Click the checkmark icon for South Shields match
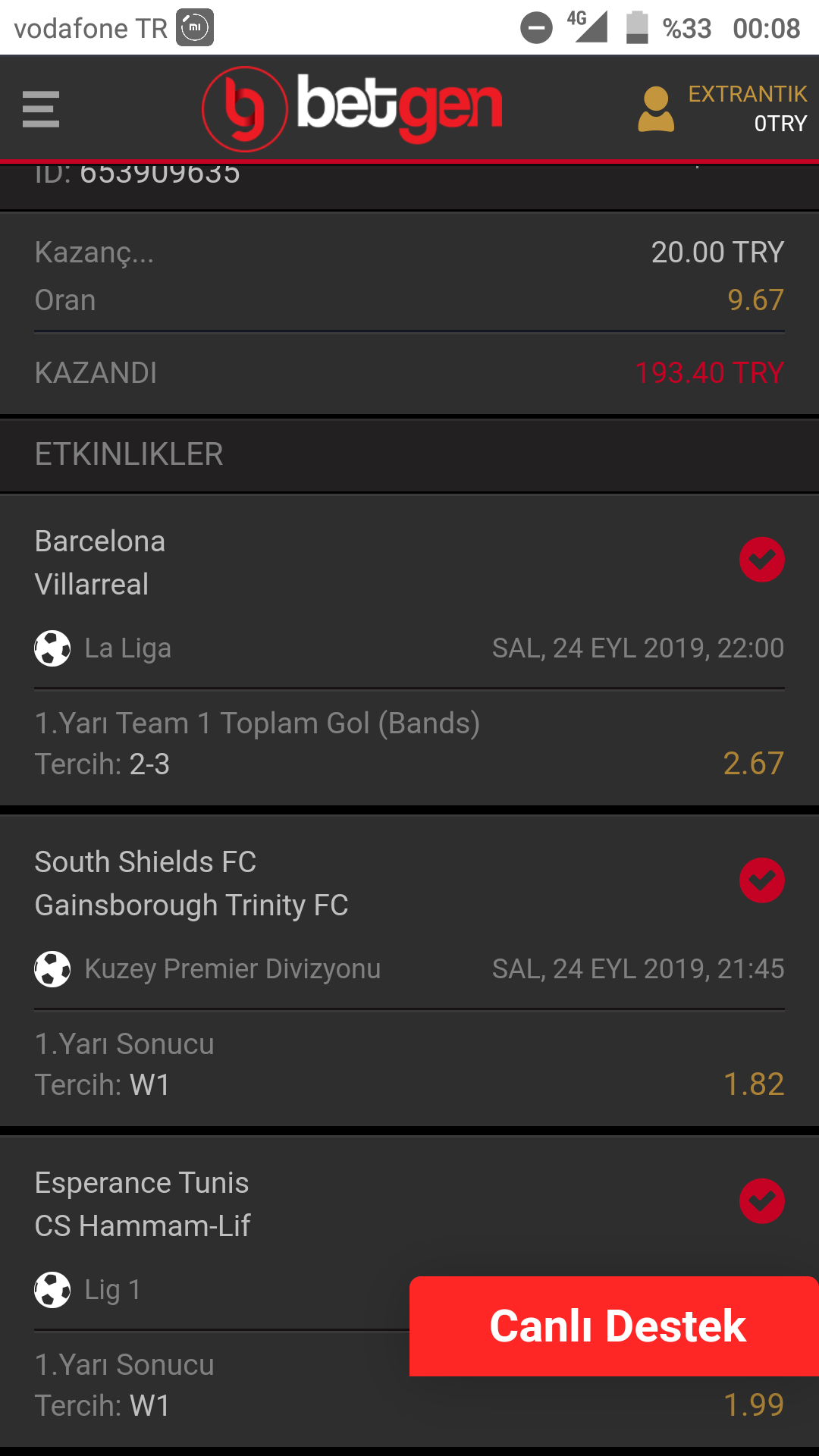819x1456 pixels. [x=761, y=880]
